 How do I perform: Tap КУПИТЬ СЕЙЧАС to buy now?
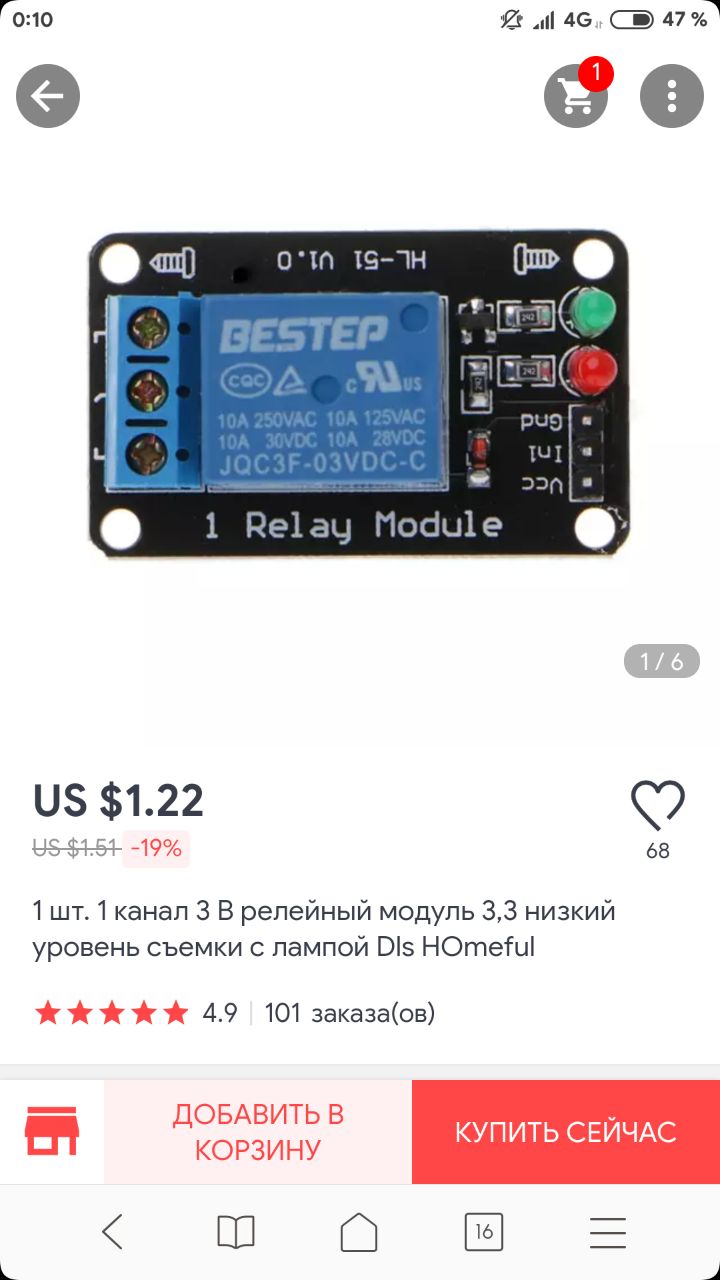[x=566, y=1132]
